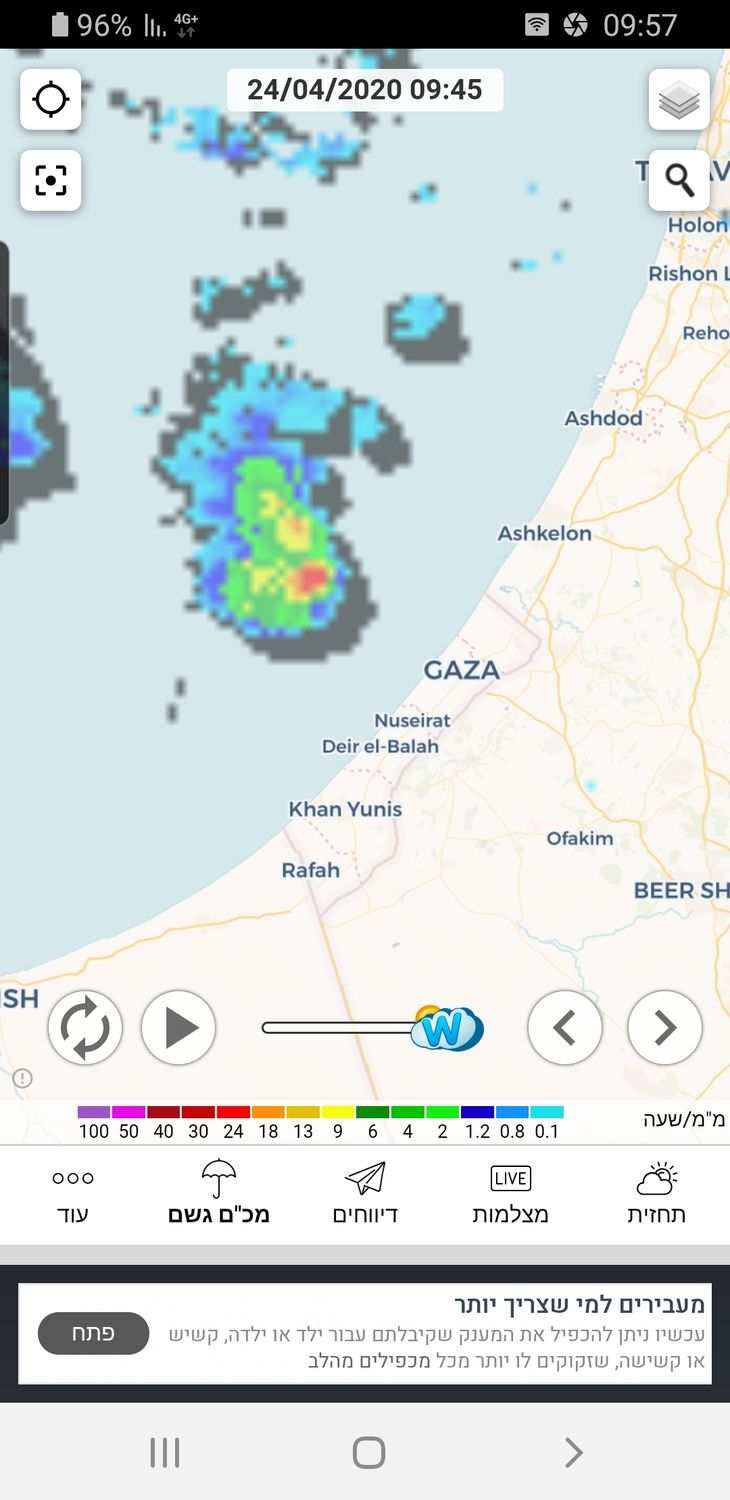Tap the radar timeline slider handle
The width and height of the screenshot is (730, 1500).
(x=446, y=1028)
